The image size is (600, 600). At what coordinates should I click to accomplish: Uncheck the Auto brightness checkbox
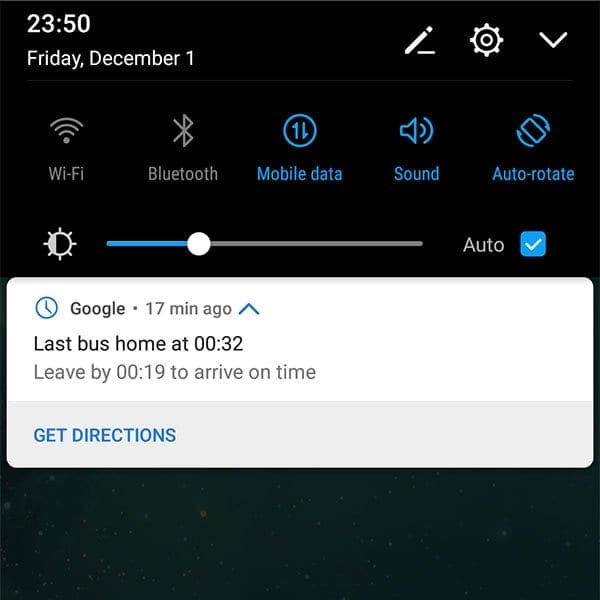coord(533,243)
